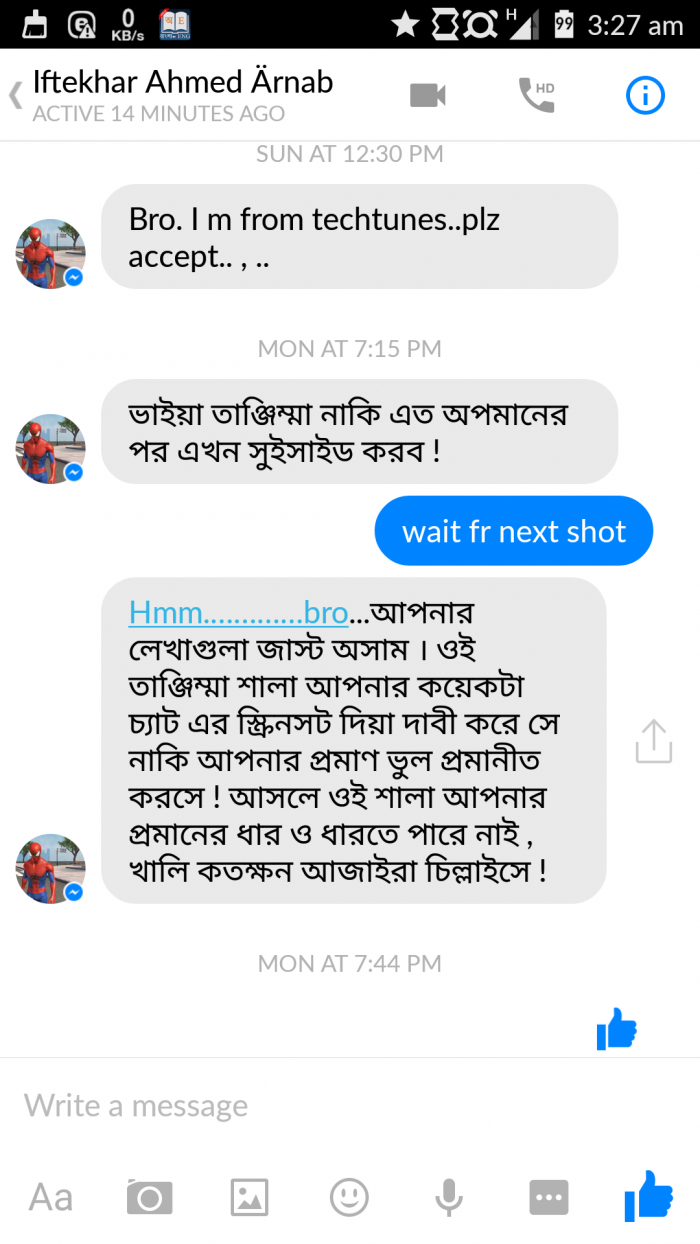Record a voice message with microphone
This screenshot has width=700, height=1244.
(x=448, y=1197)
